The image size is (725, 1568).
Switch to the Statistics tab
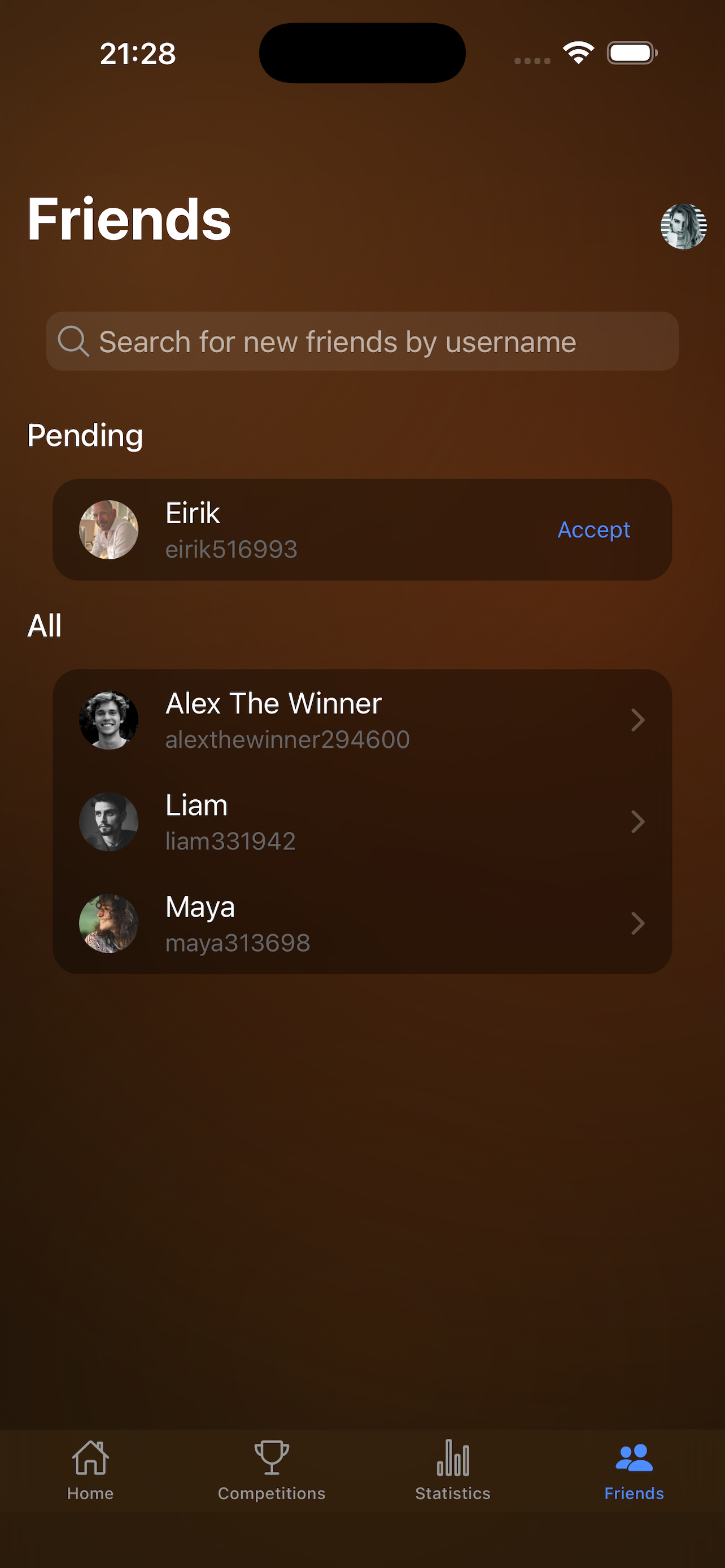(x=453, y=1473)
